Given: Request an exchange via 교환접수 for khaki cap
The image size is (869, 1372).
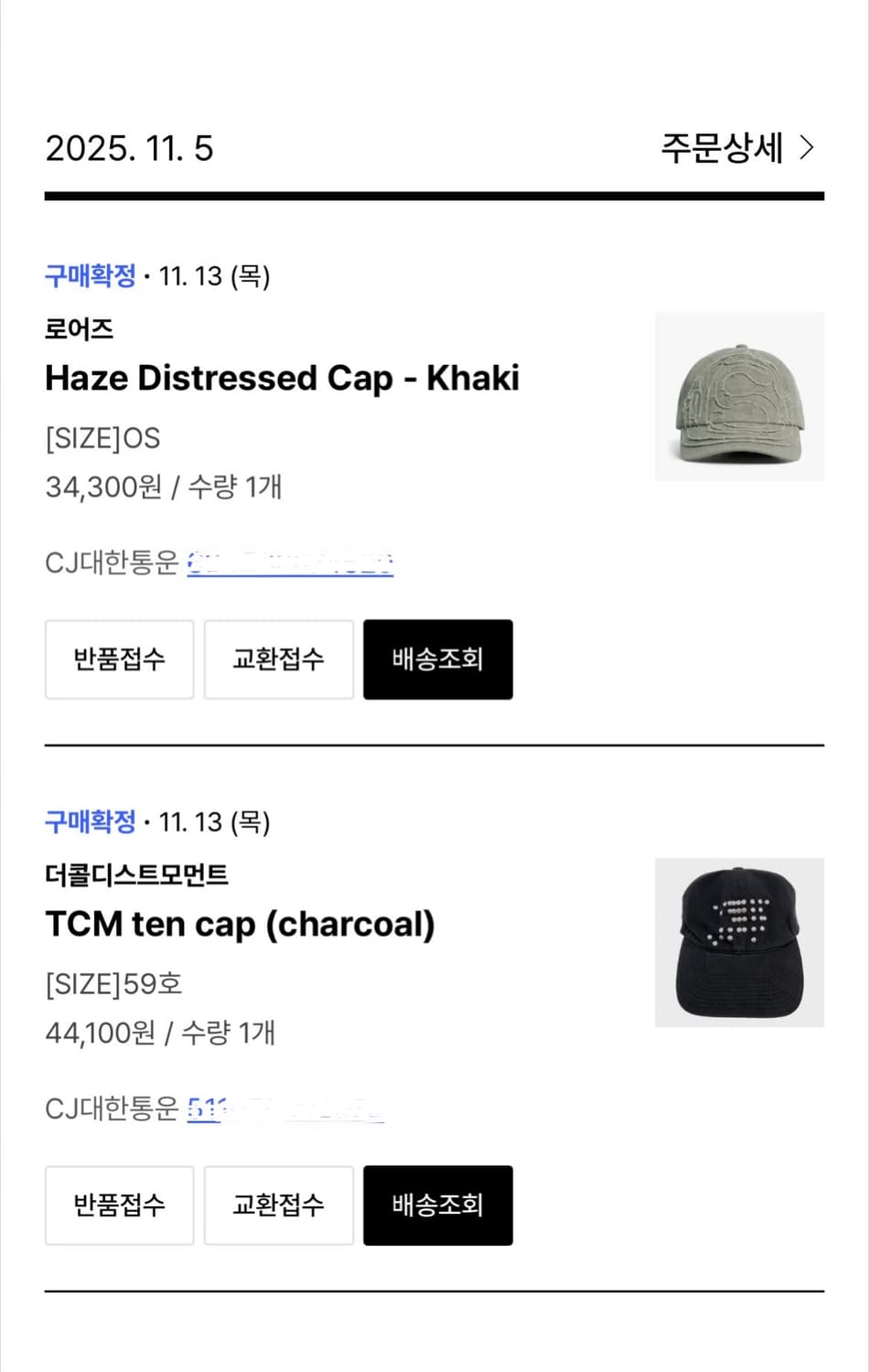Looking at the screenshot, I should 278,659.
